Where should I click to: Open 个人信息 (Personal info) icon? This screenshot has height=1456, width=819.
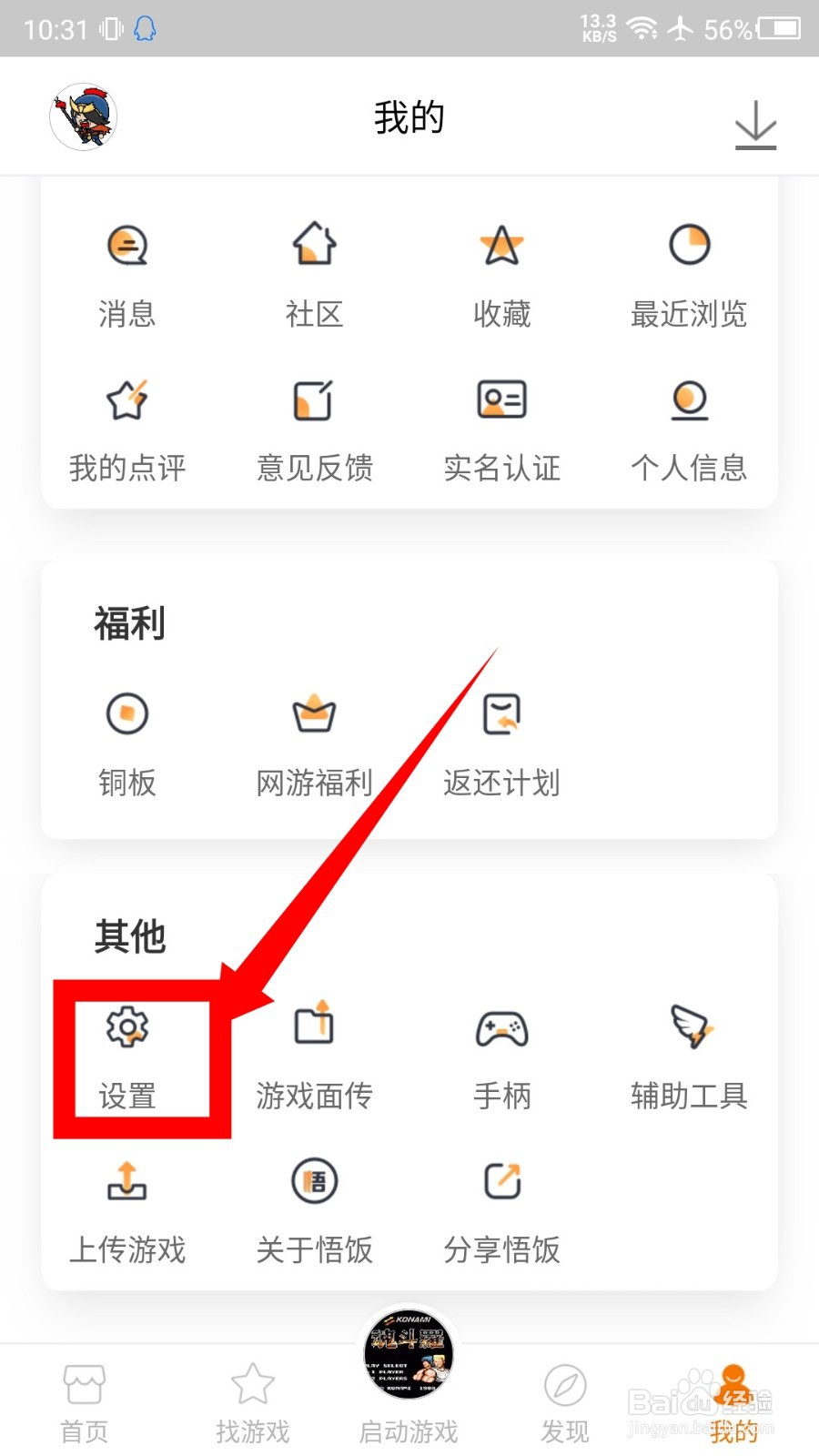point(690,423)
